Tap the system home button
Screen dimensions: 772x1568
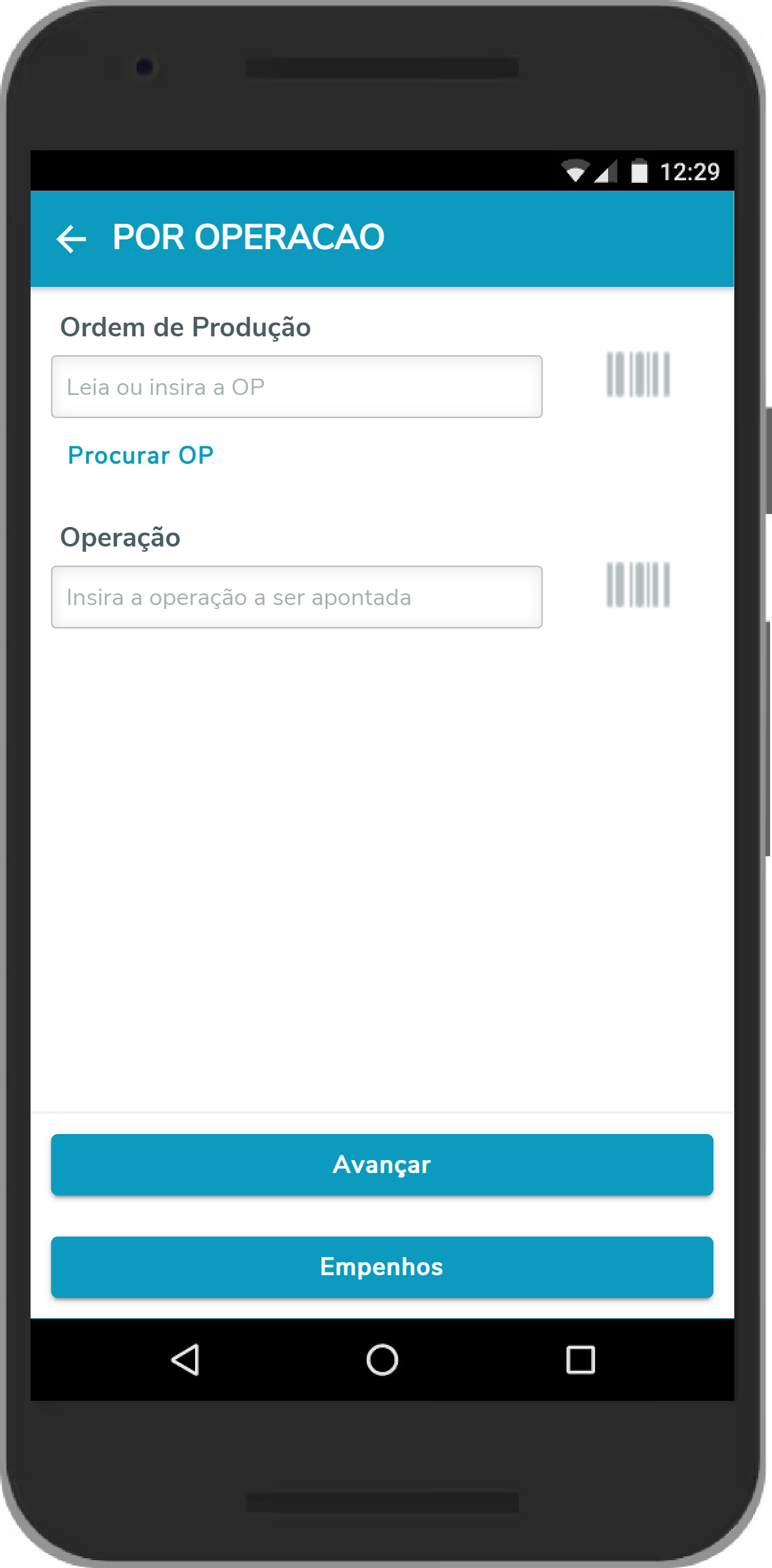click(x=382, y=1360)
